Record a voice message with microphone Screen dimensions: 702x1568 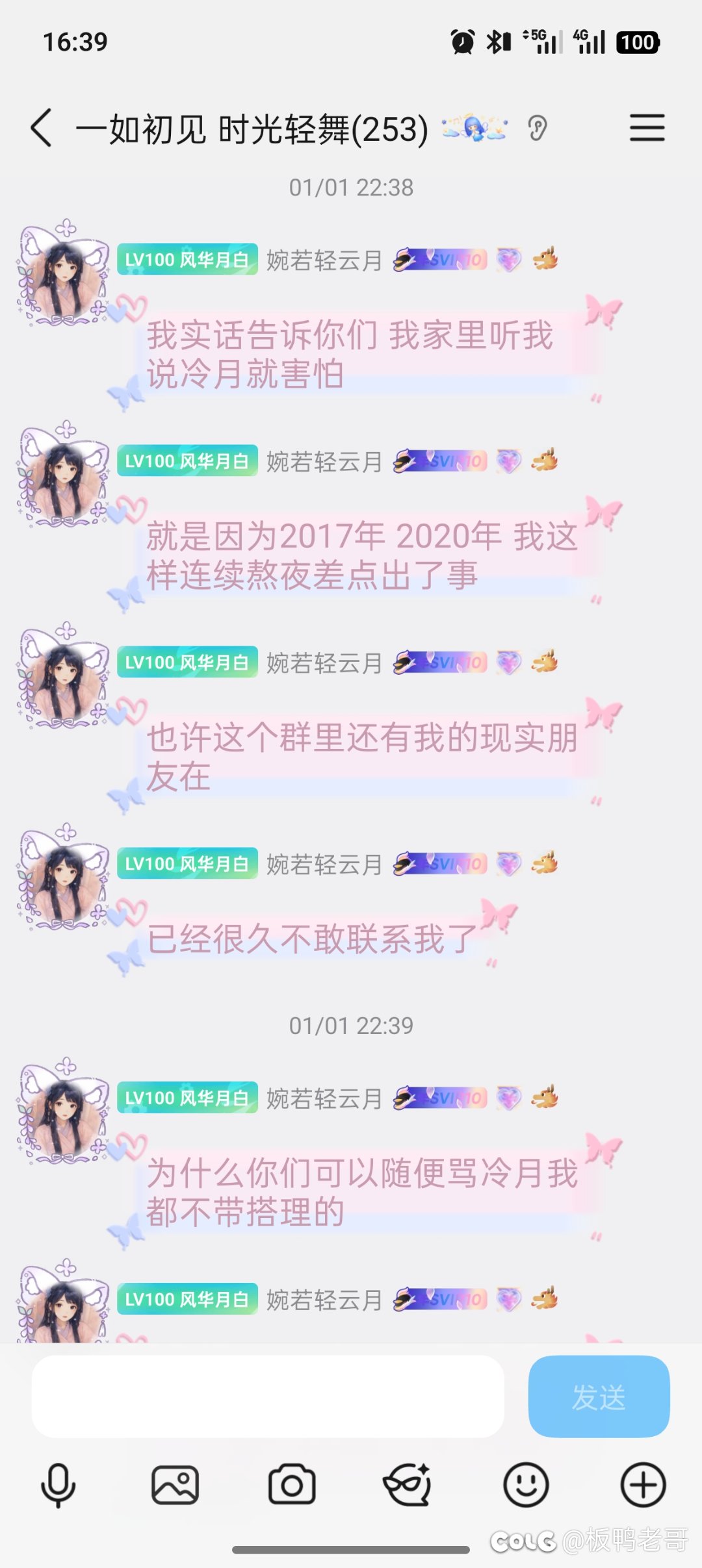pos(58,1485)
